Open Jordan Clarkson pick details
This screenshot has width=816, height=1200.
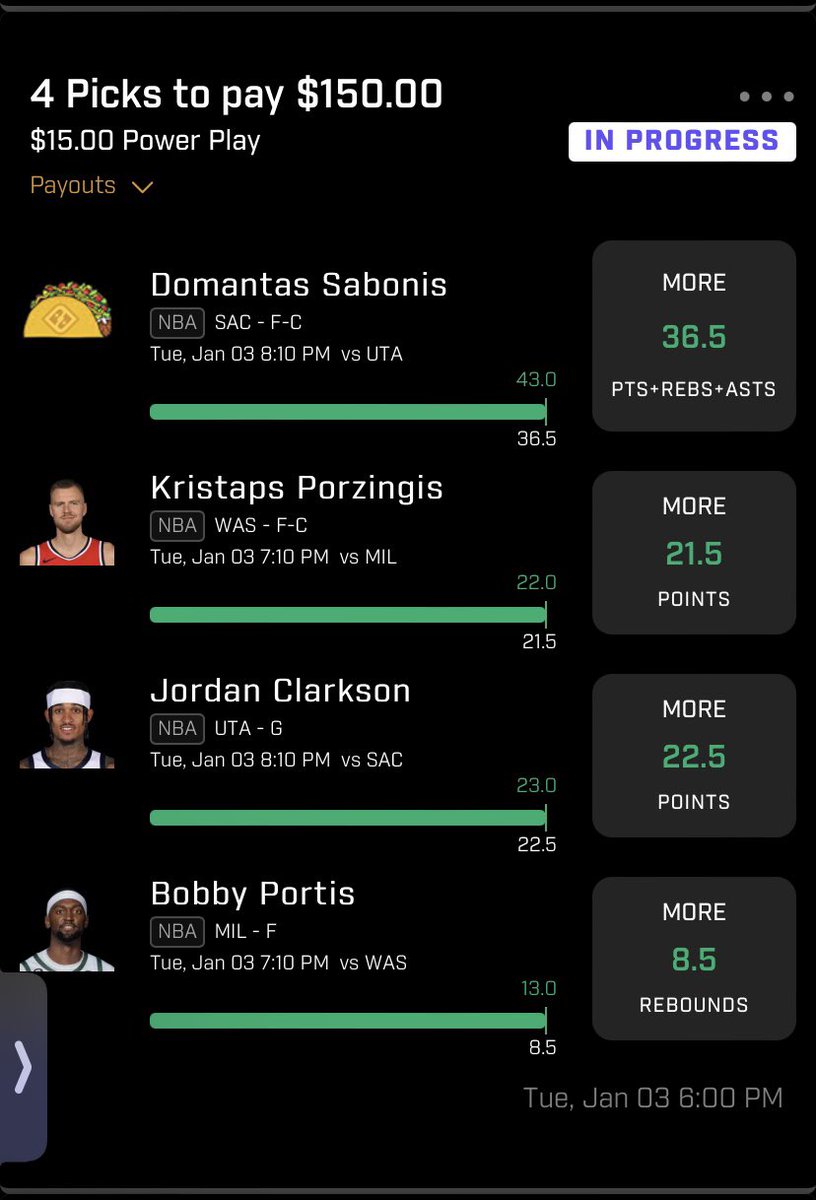click(x=280, y=691)
